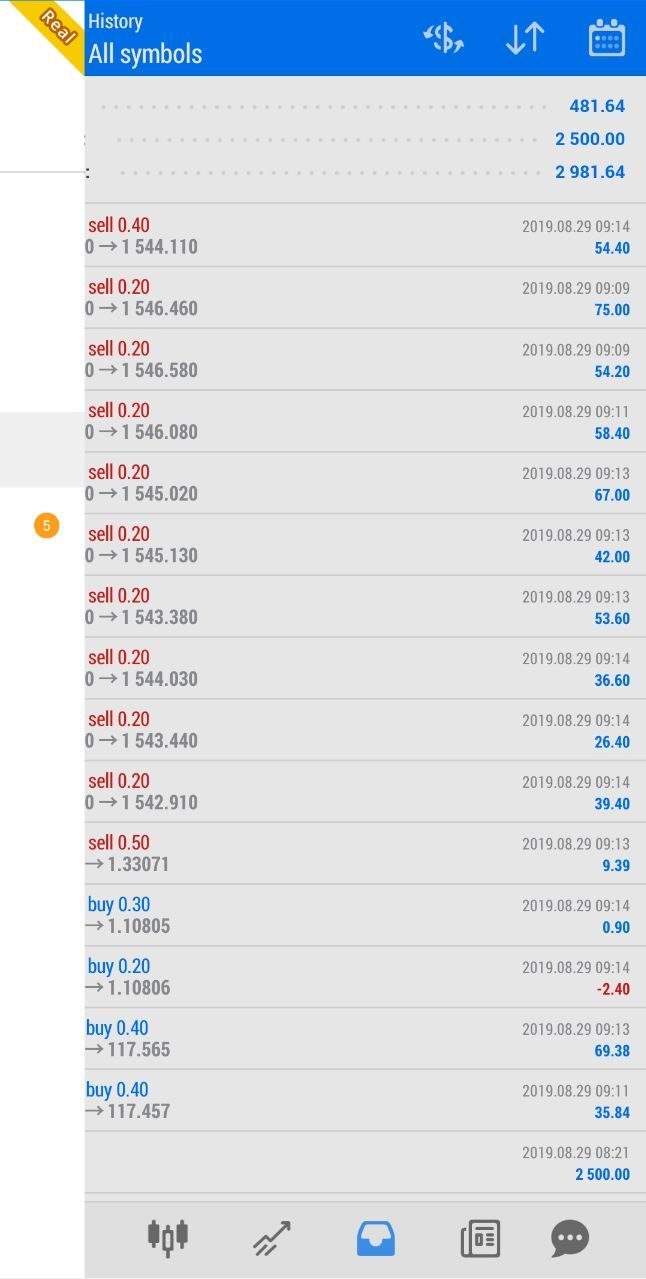Open the sell 0.40 deal at 1 544.110
The image size is (646, 1279).
(x=360, y=236)
